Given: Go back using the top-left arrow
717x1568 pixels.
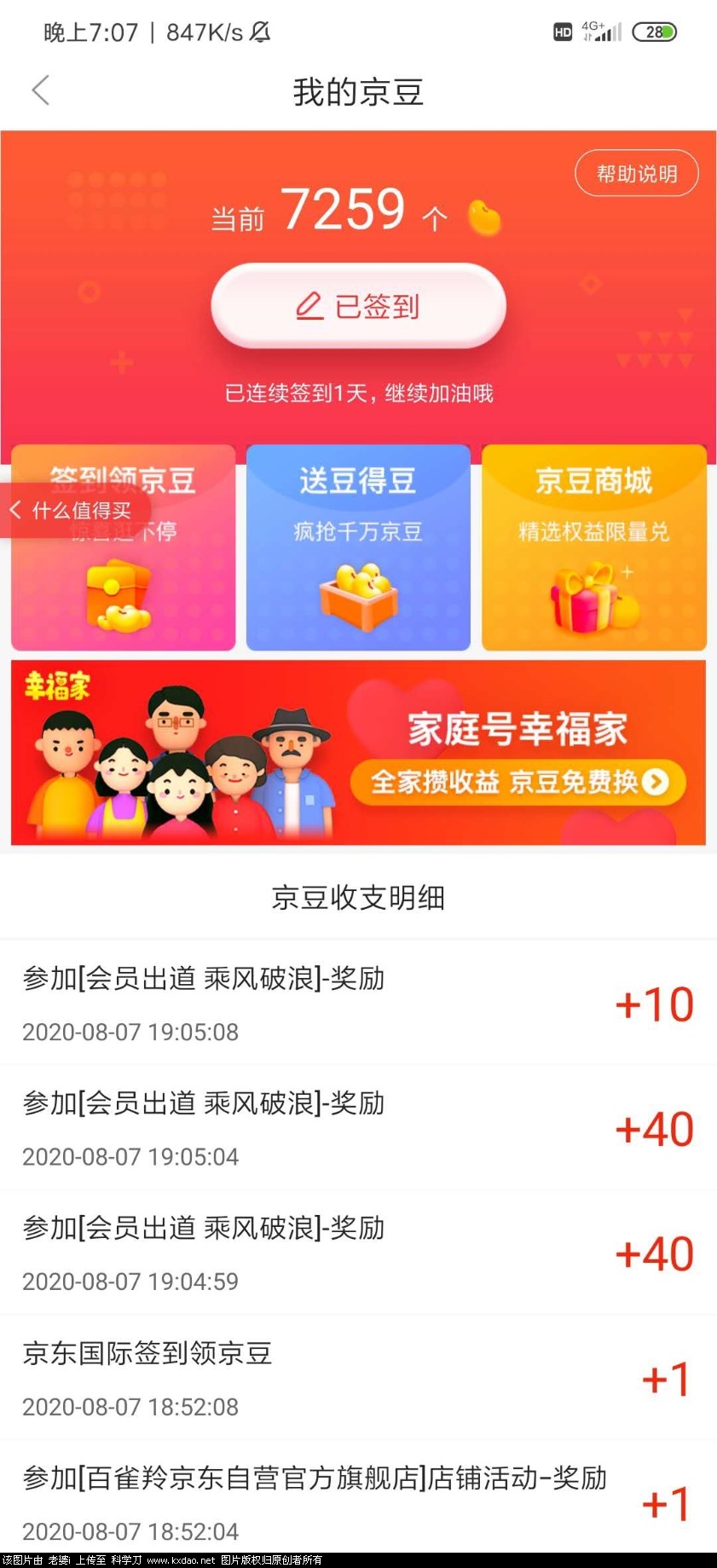Looking at the screenshot, I should 40,90.
